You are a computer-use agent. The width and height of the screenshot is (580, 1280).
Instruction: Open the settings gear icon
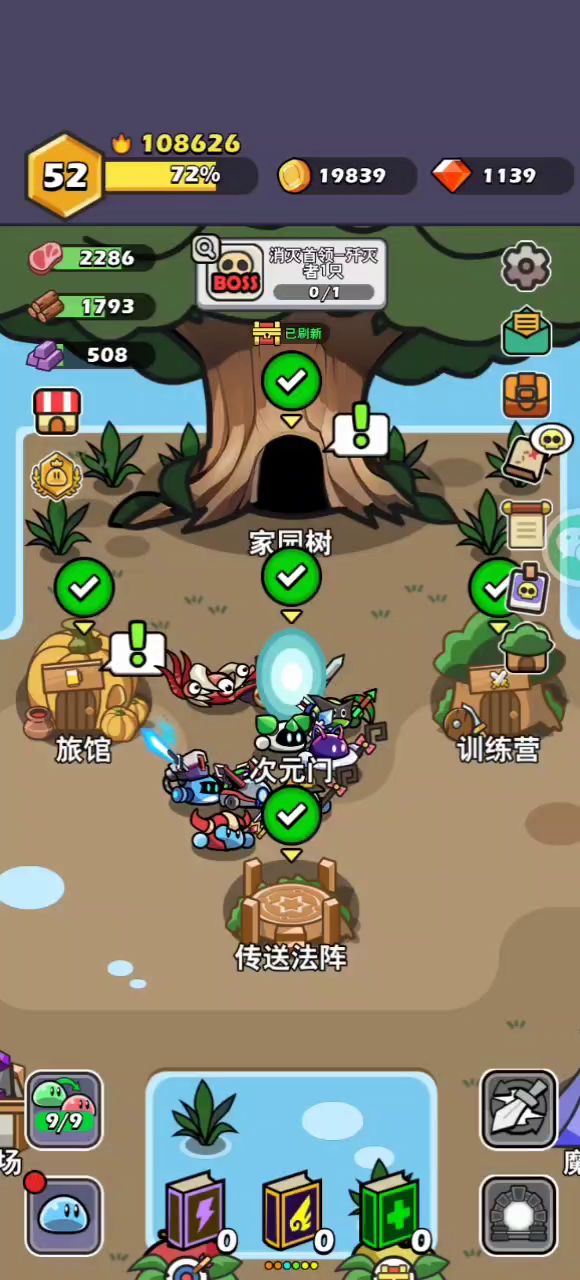(526, 266)
